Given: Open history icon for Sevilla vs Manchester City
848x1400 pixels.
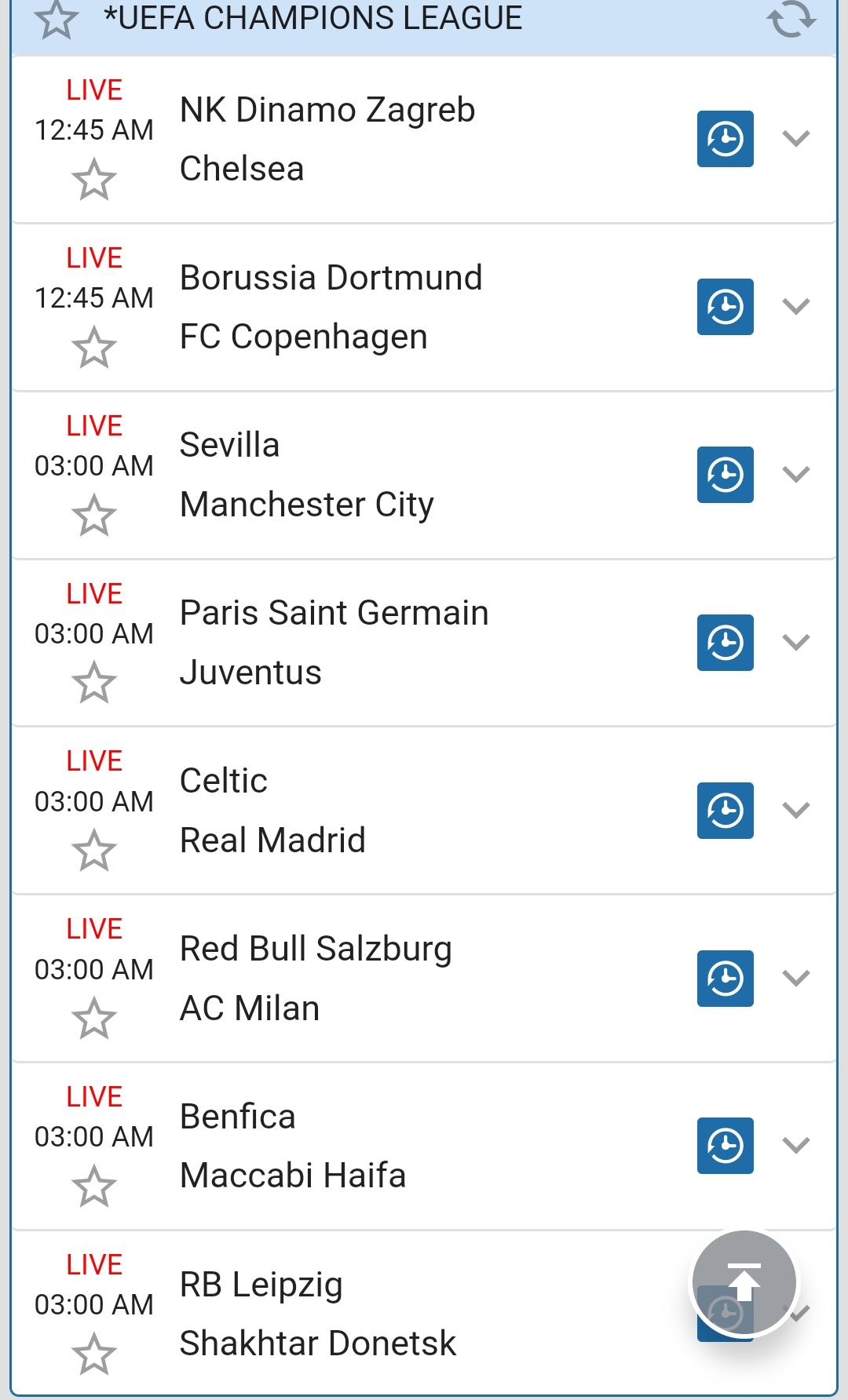Looking at the screenshot, I should tap(725, 475).
